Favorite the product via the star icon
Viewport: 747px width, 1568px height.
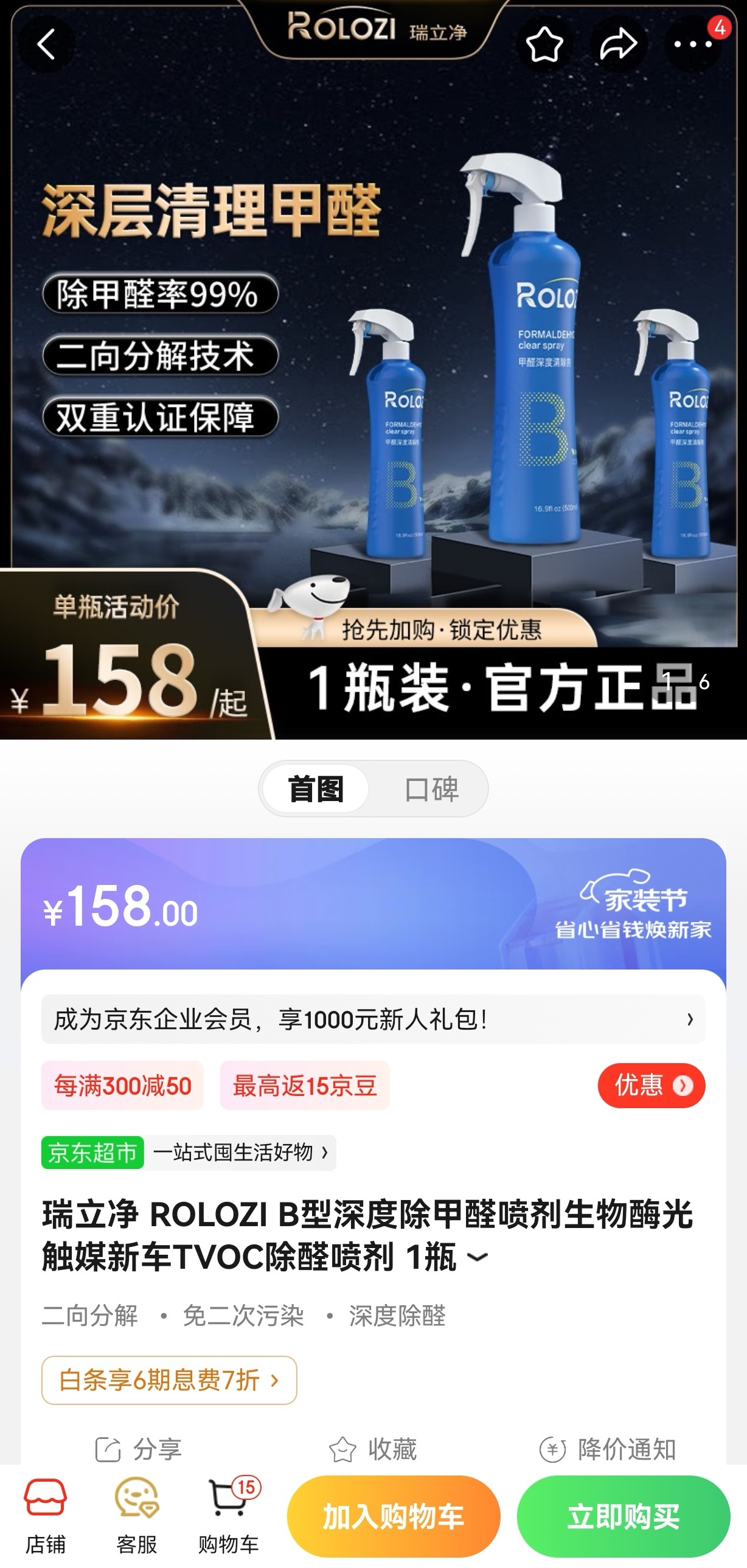[x=544, y=44]
